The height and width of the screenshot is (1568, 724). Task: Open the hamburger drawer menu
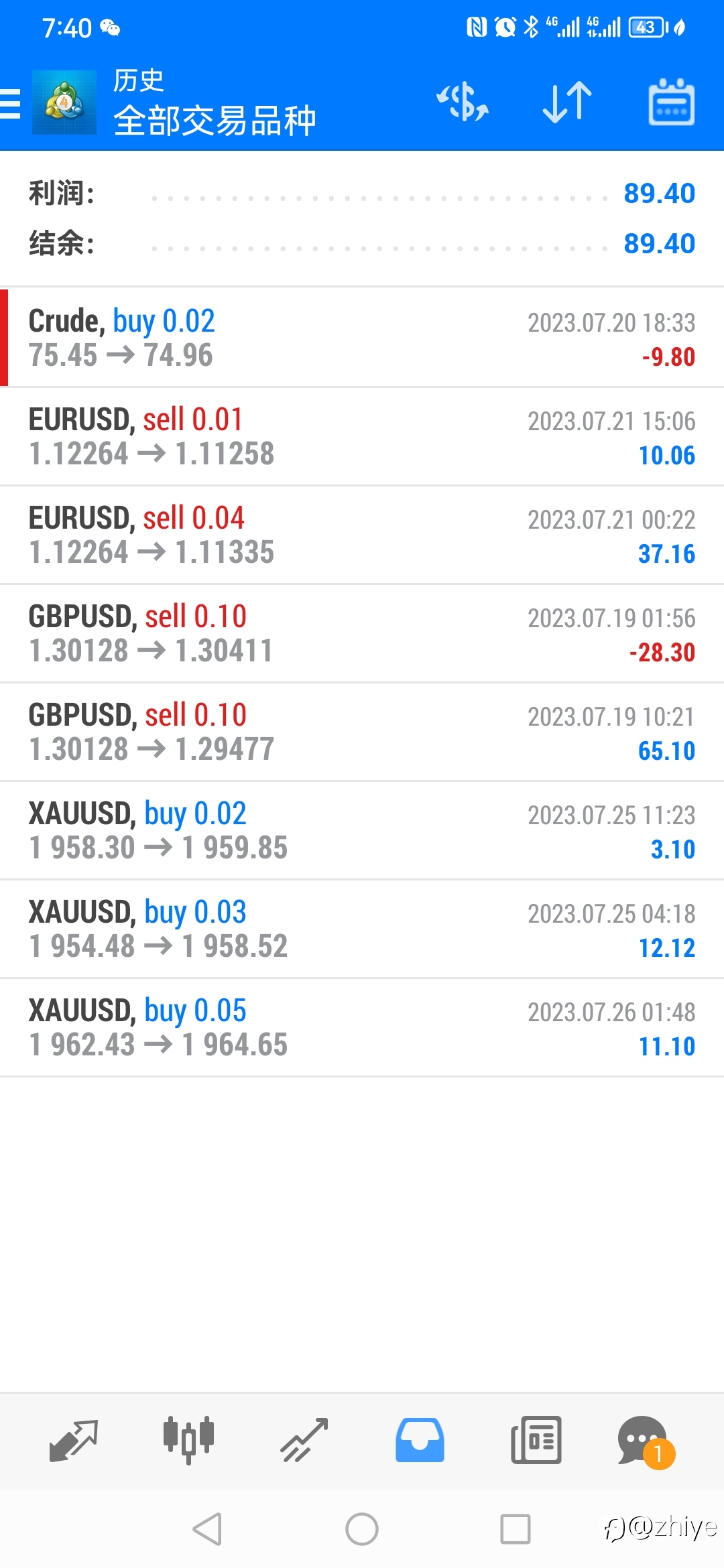(11, 103)
